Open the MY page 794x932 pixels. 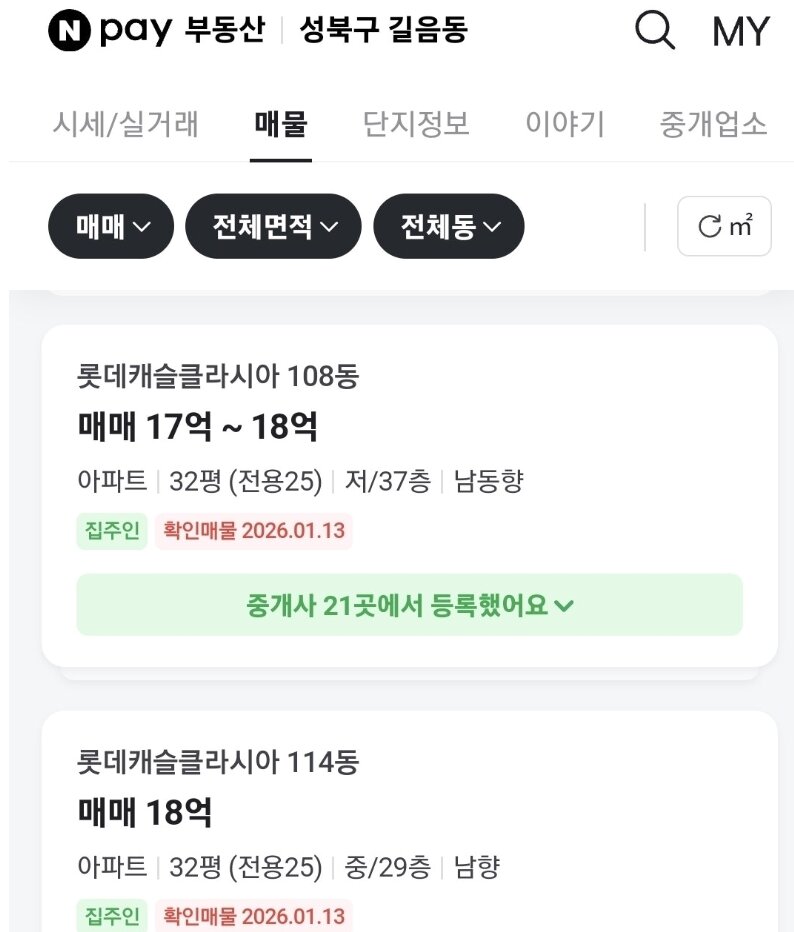[741, 31]
